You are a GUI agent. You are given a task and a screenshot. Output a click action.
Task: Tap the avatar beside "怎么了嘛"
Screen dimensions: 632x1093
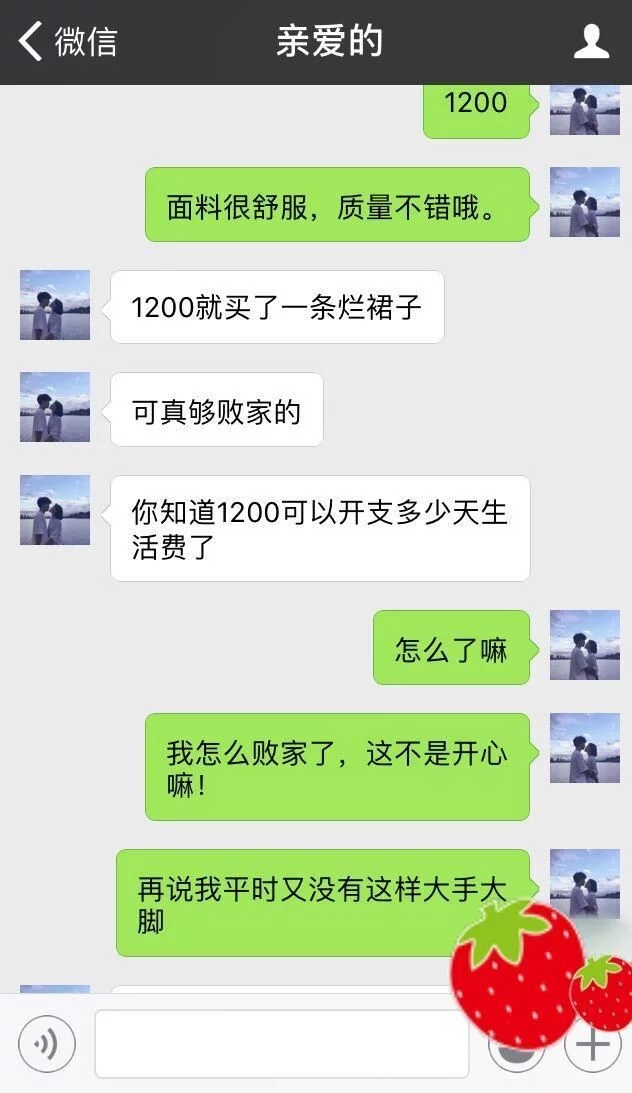[585, 645]
